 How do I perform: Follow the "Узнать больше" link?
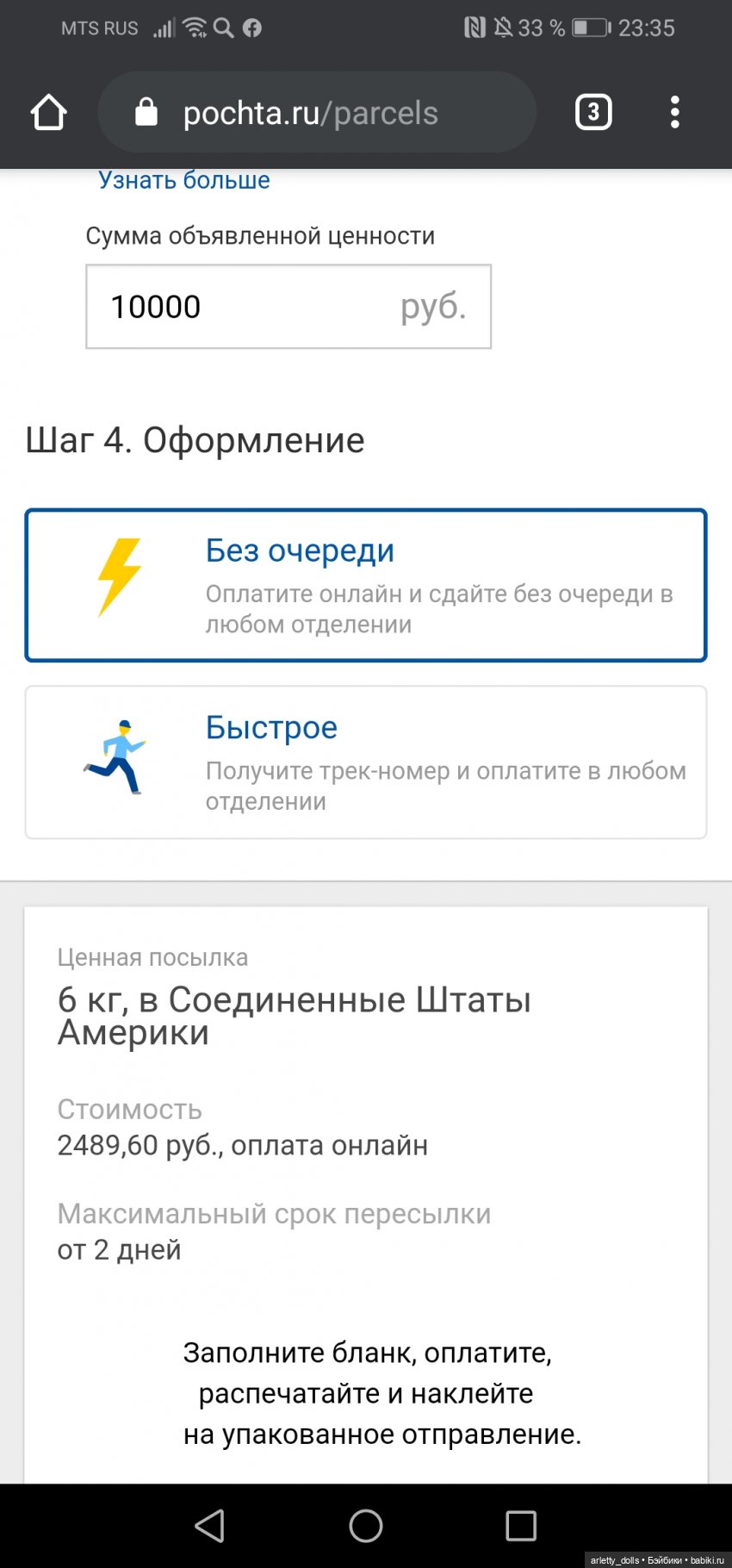pyautogui.click(x=184, y=180)
